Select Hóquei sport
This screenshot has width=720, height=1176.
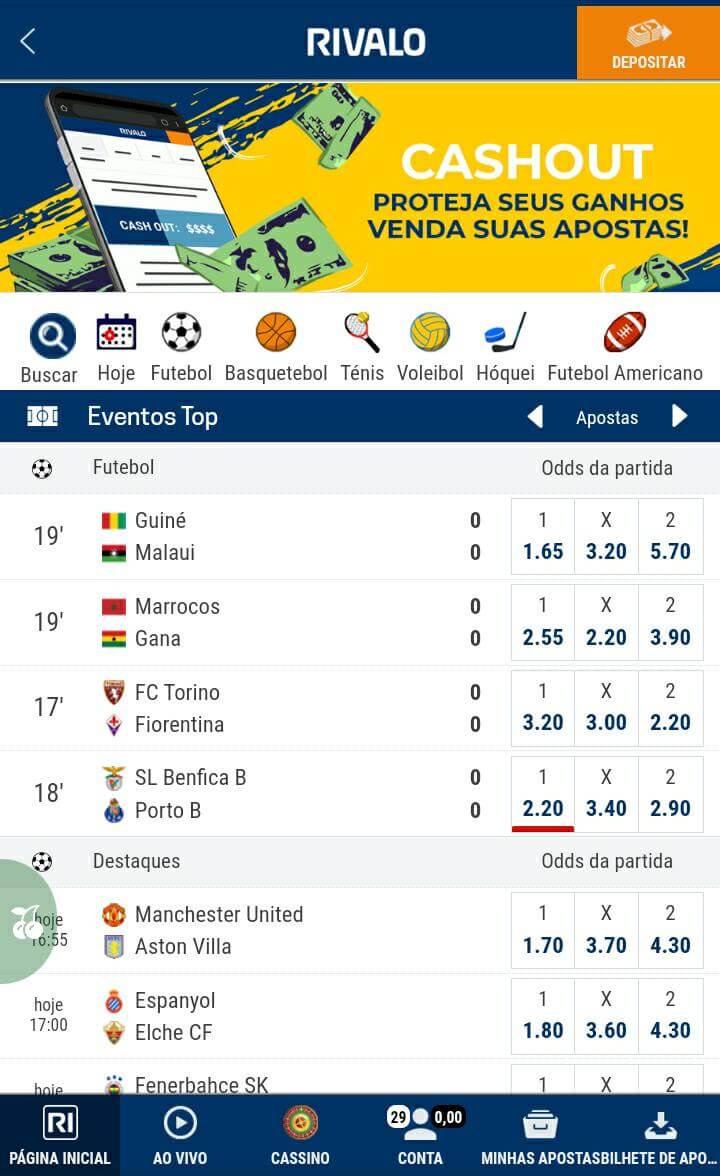tap(506, 349)
